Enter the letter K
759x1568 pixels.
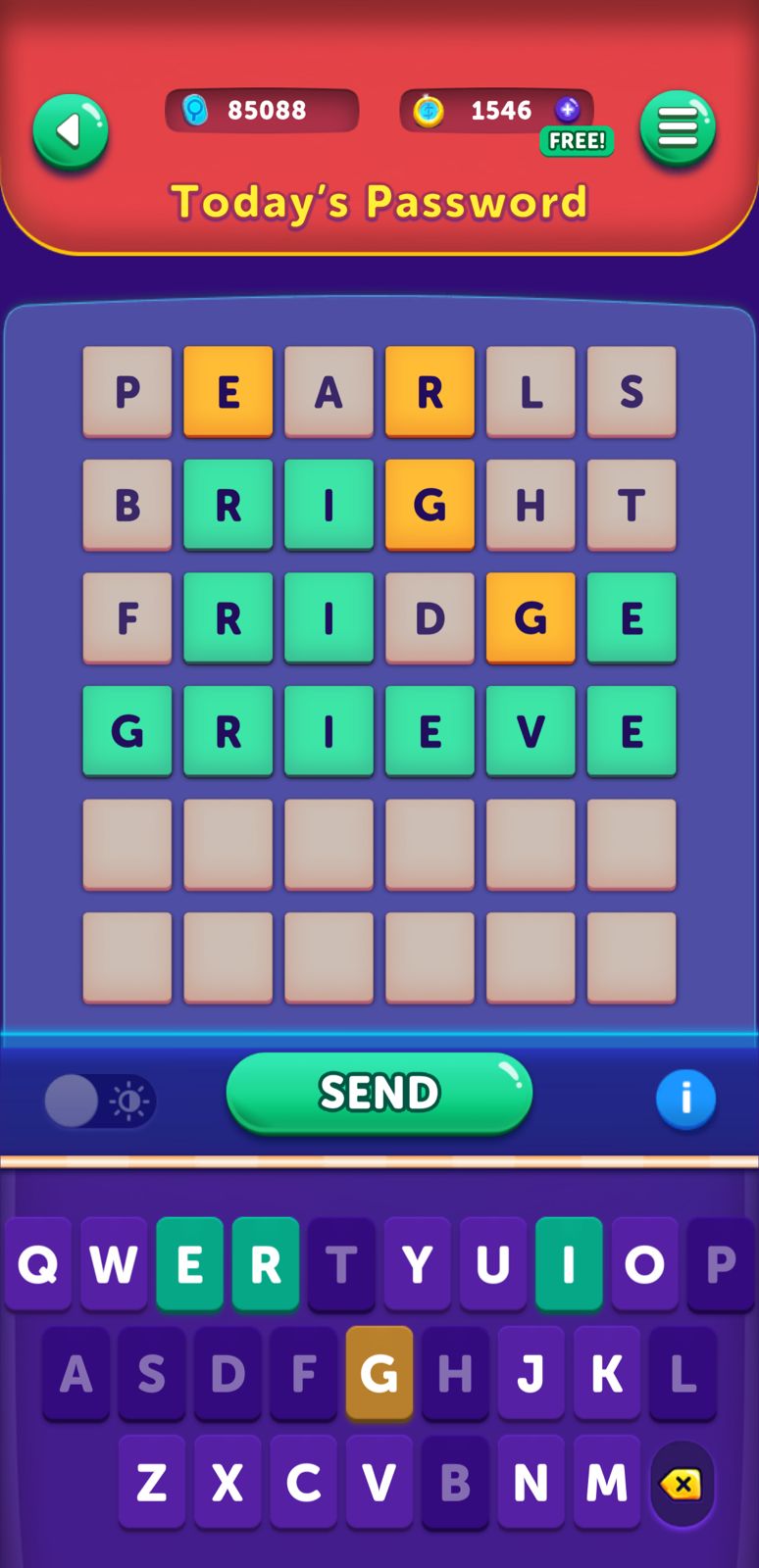607,1373
